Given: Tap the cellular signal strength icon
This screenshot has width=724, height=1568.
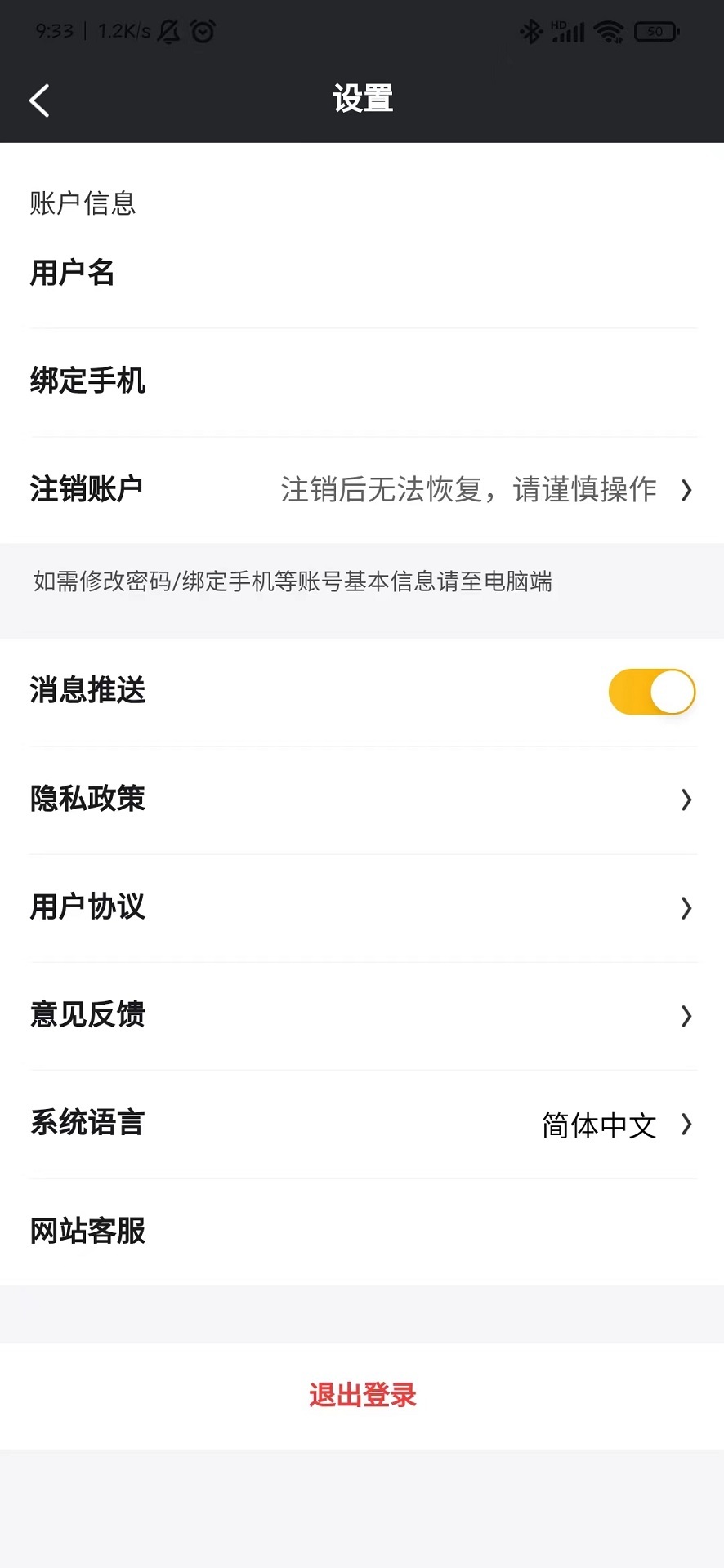Looking at the screenshot, I should (x=568, y=30).
